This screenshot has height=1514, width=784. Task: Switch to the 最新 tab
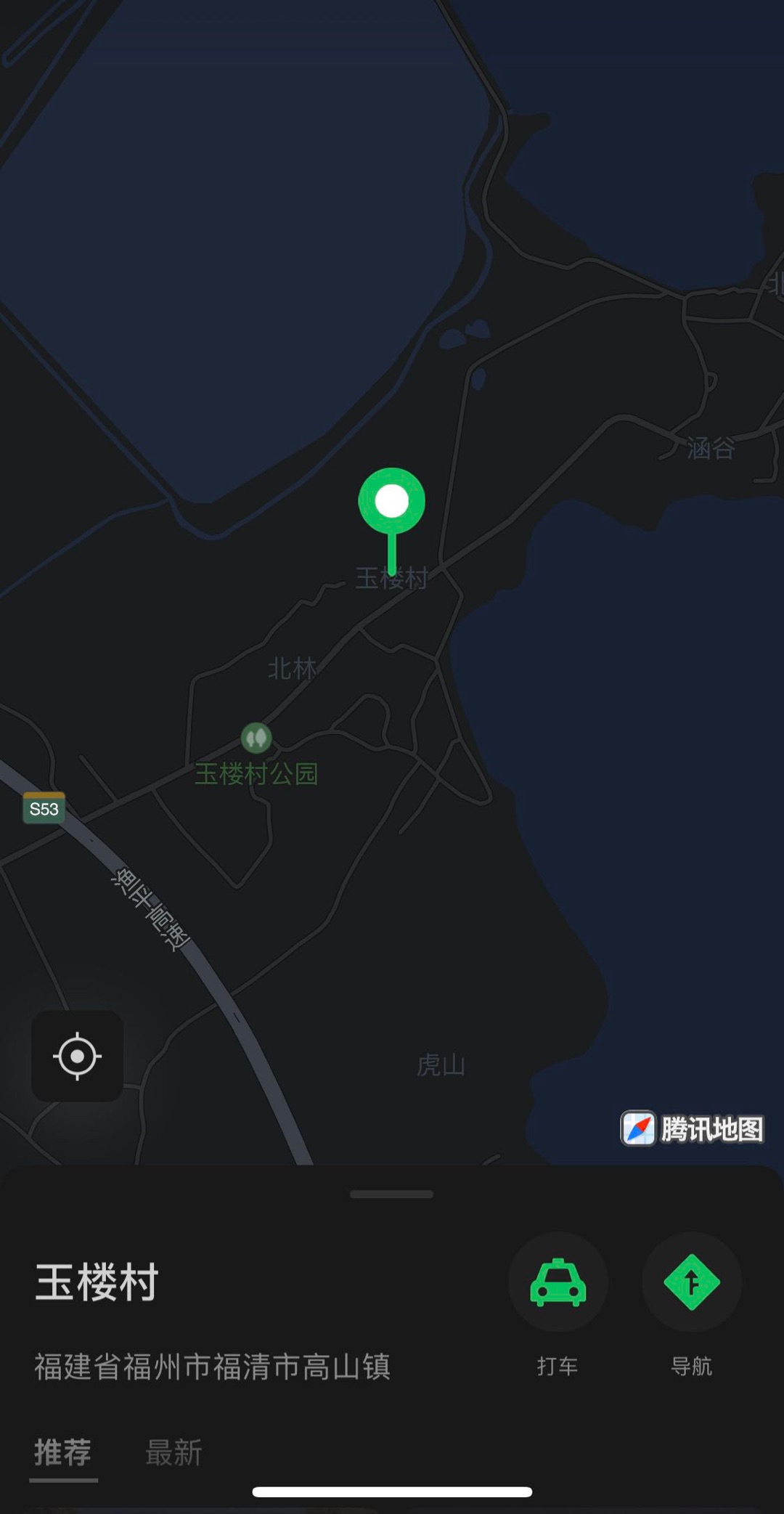pyautogui.click(x=173, y=1452)
